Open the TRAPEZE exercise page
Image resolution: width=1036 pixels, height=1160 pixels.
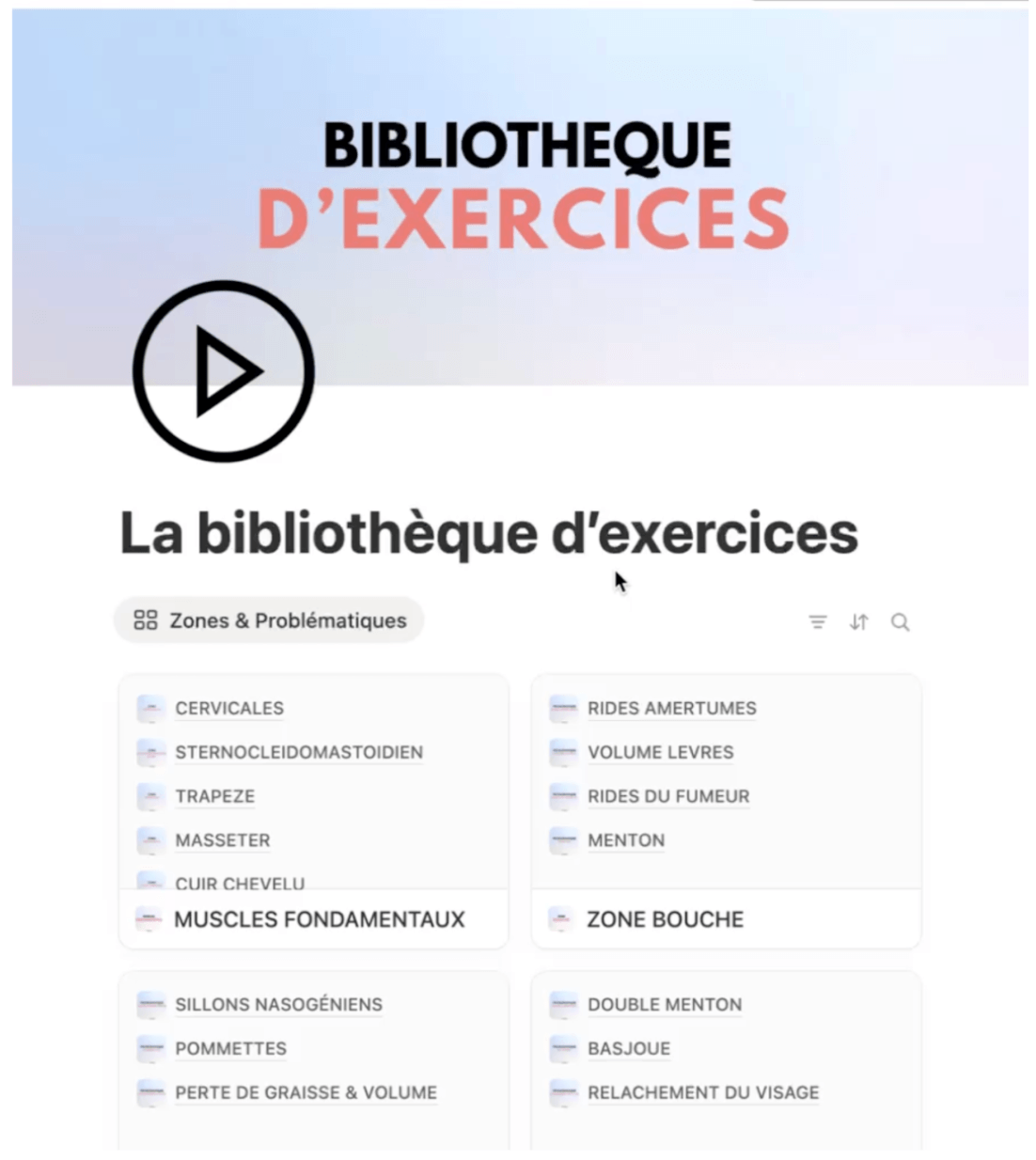[214, 796]
